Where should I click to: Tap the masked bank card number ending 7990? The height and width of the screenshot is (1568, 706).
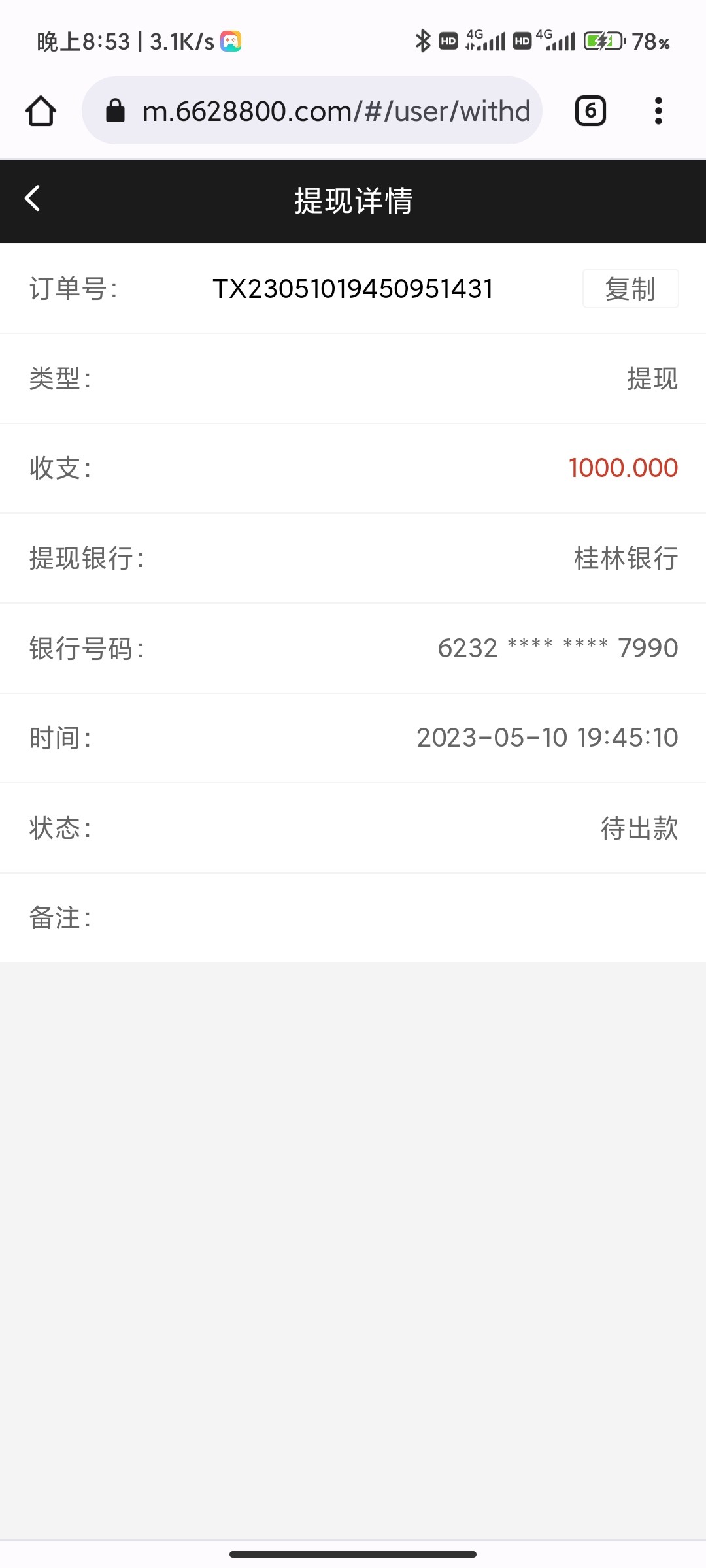click(x=558, y=648)
